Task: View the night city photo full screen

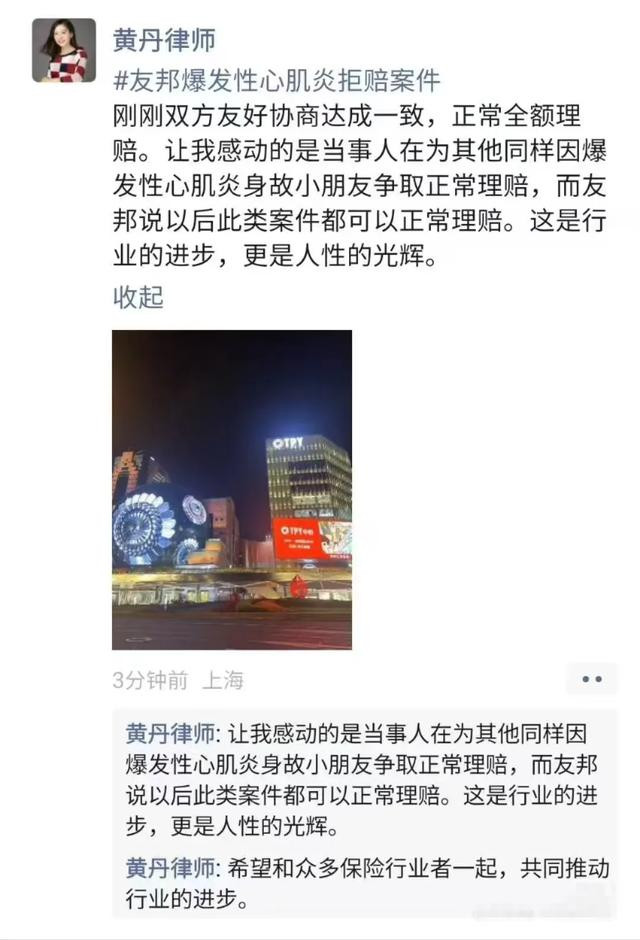Action: click(x=231, y=490)
